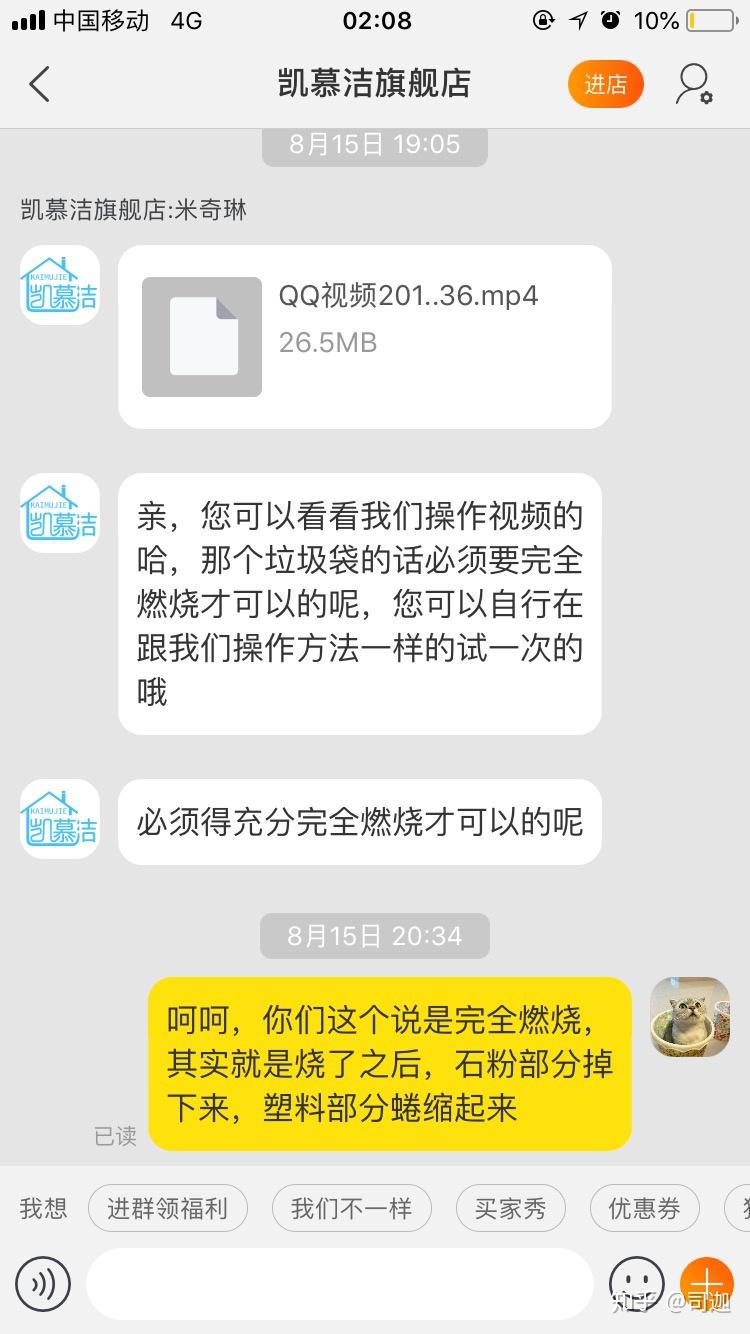
Task: Open the QQ视频 mp4 file icon
Action: click(x=201, y=338)
